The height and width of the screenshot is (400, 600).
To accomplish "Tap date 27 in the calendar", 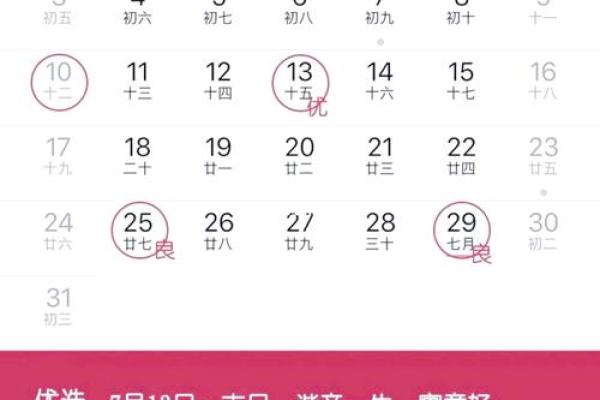I will tap(300, 230).
